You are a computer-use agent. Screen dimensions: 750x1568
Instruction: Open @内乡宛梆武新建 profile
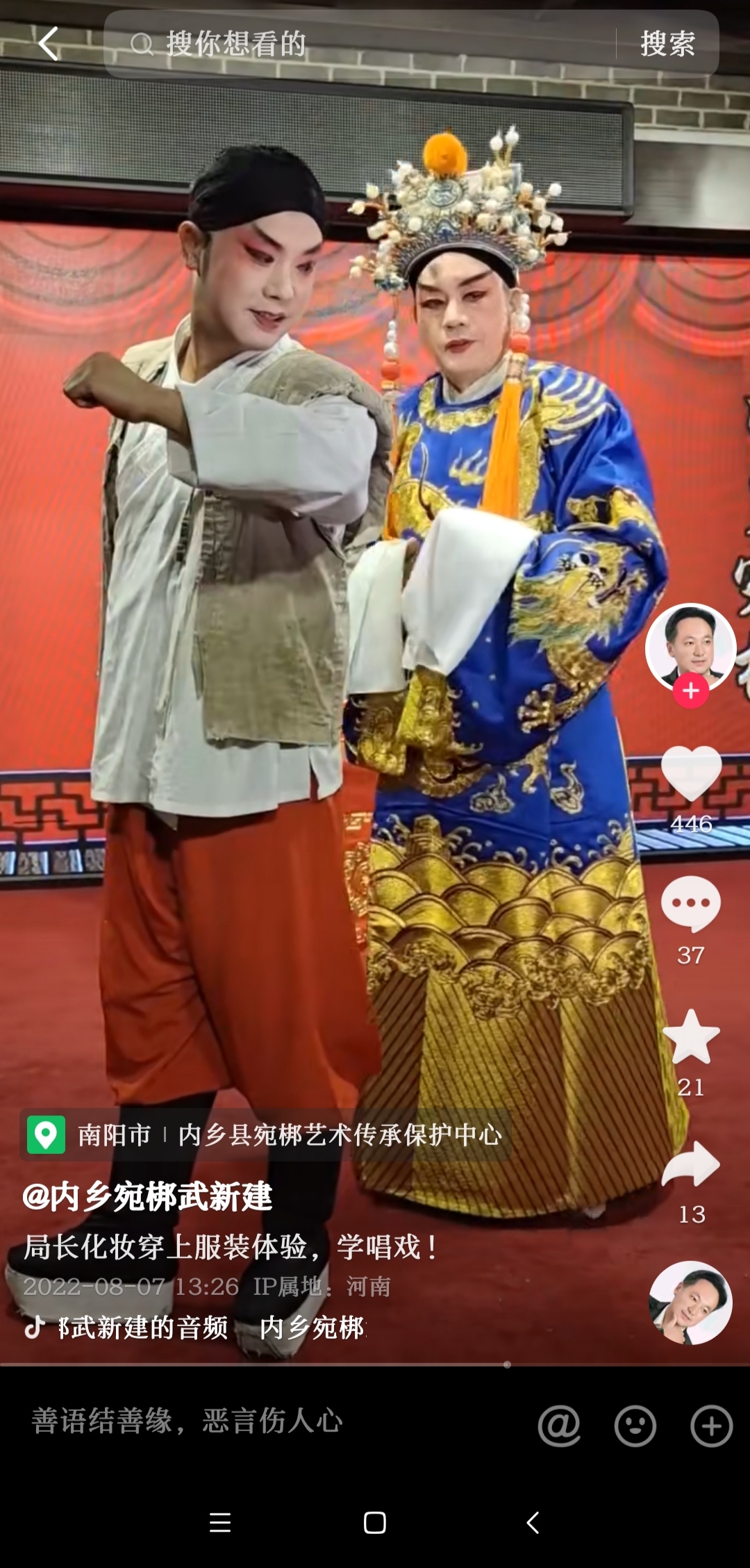pos(147,1197)
